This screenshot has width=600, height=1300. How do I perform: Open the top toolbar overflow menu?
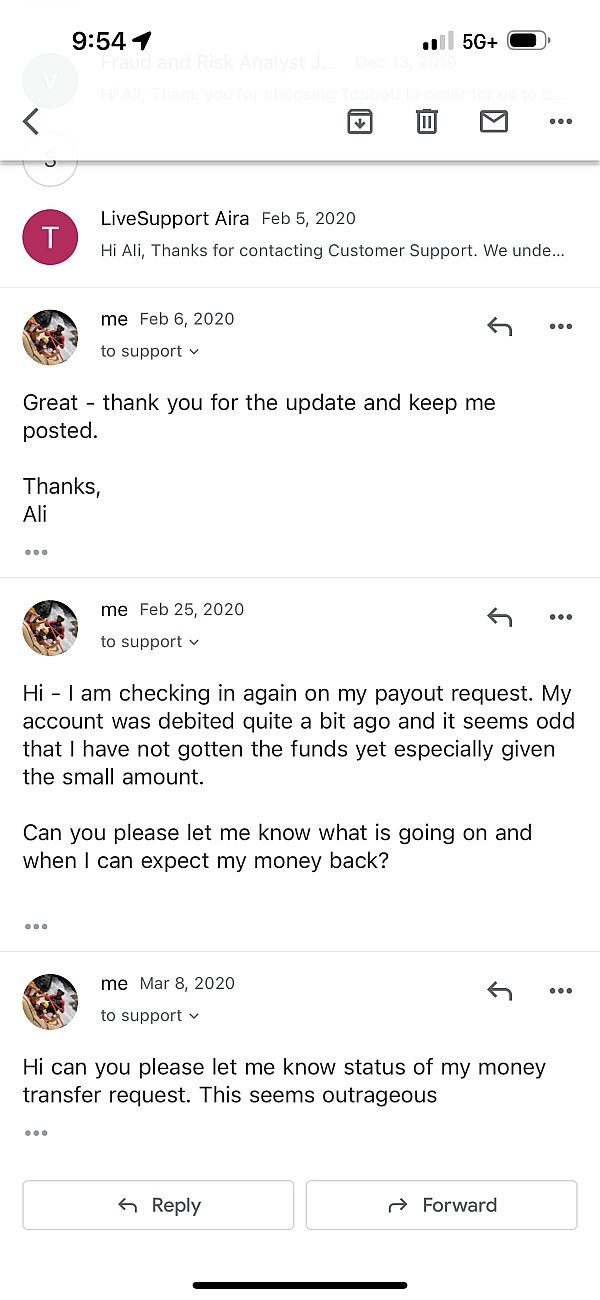pos(561,122)
